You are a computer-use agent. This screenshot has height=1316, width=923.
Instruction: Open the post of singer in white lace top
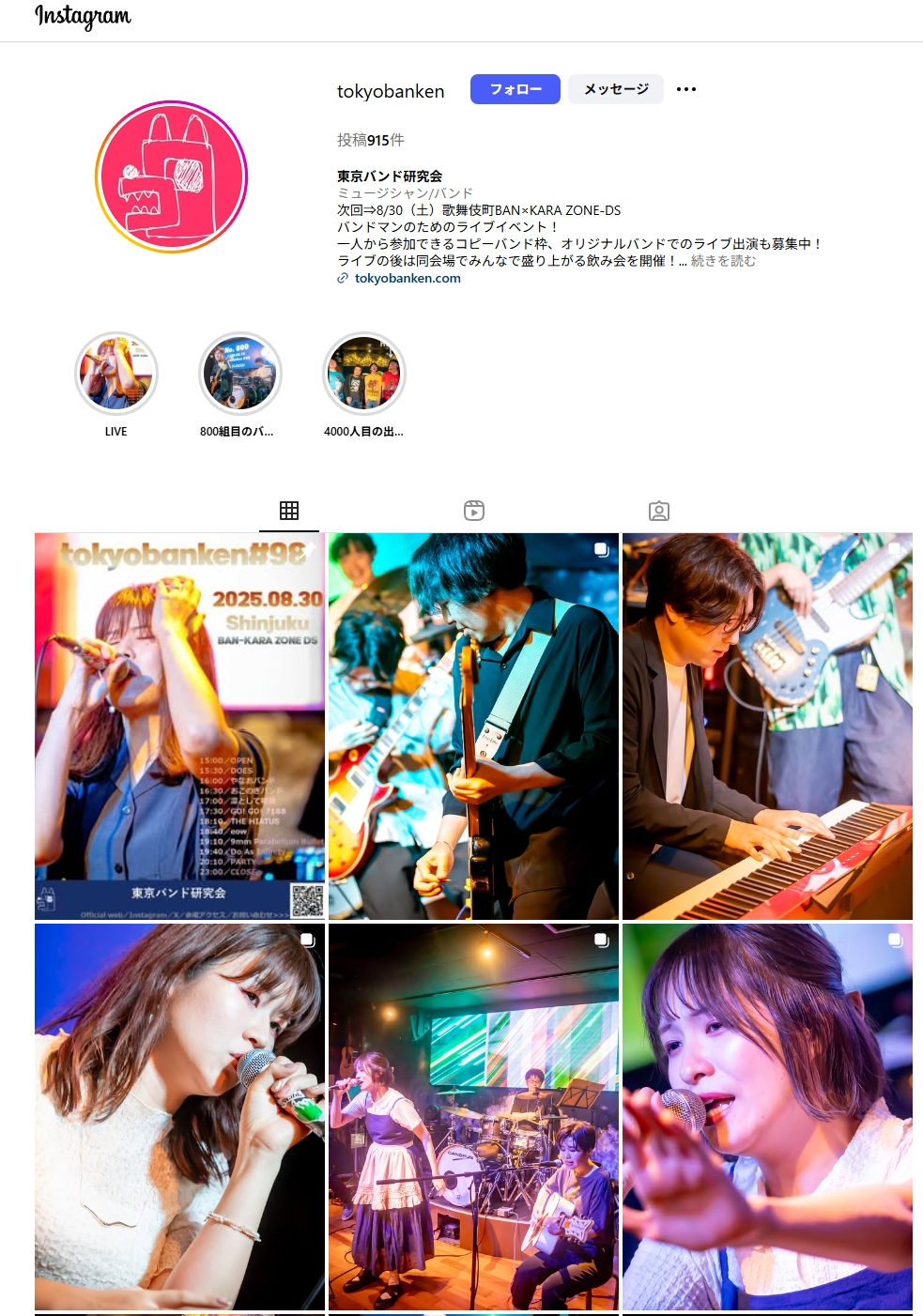point(179,1116)
